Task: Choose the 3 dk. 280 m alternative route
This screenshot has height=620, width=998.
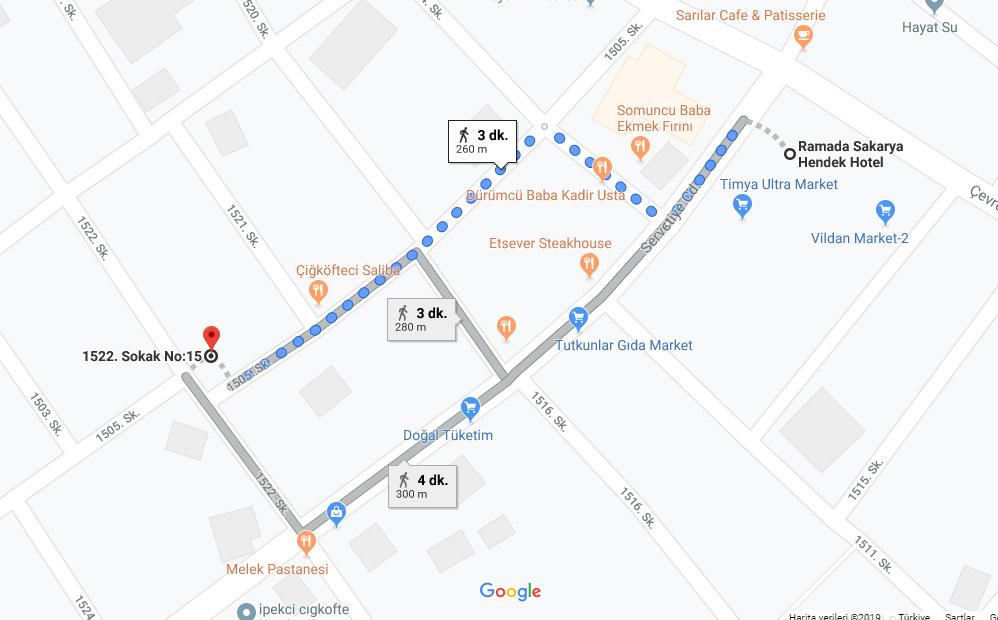Action: (422, 320)
